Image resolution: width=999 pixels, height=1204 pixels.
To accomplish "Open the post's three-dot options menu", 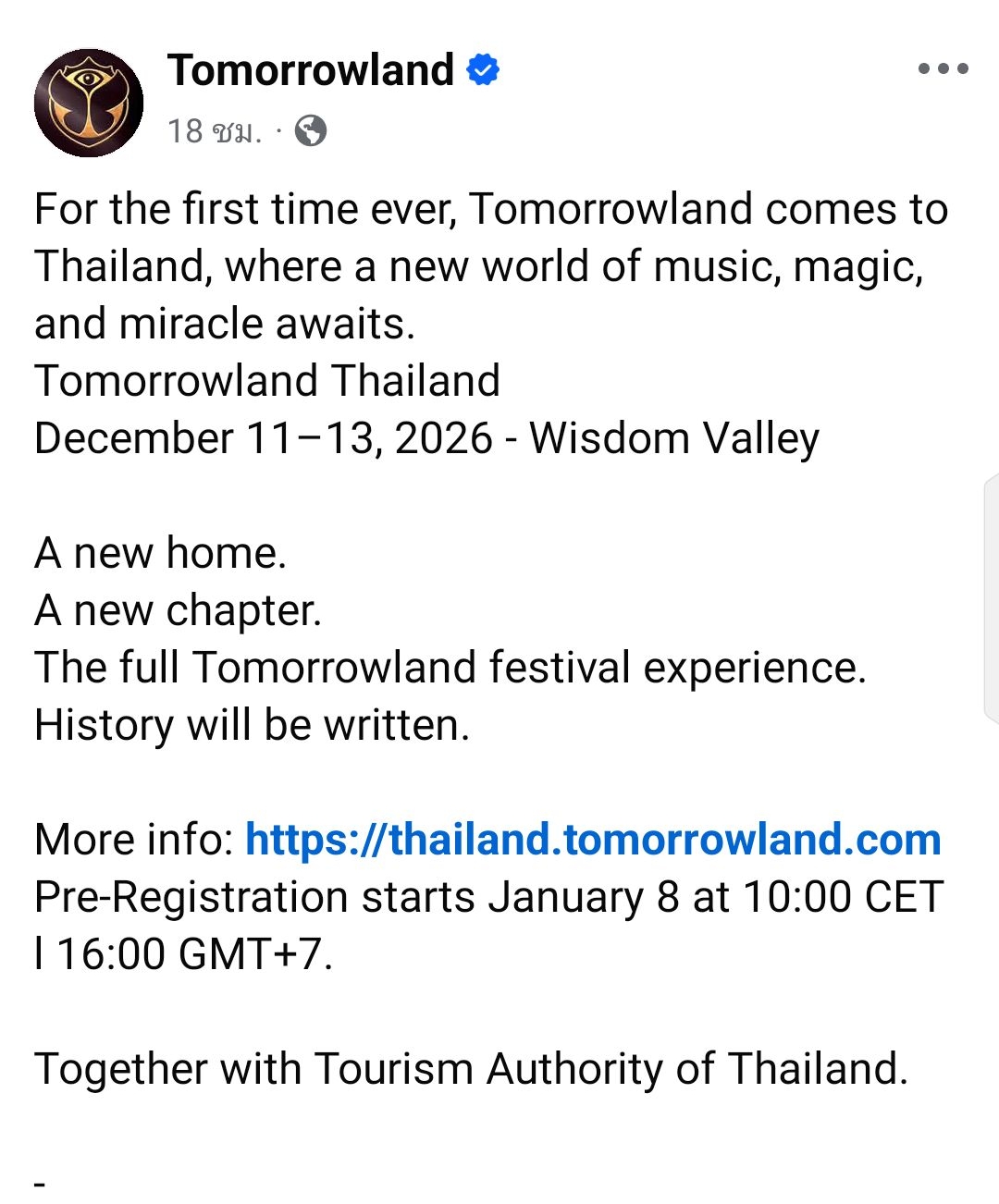I will click(943, 68).
